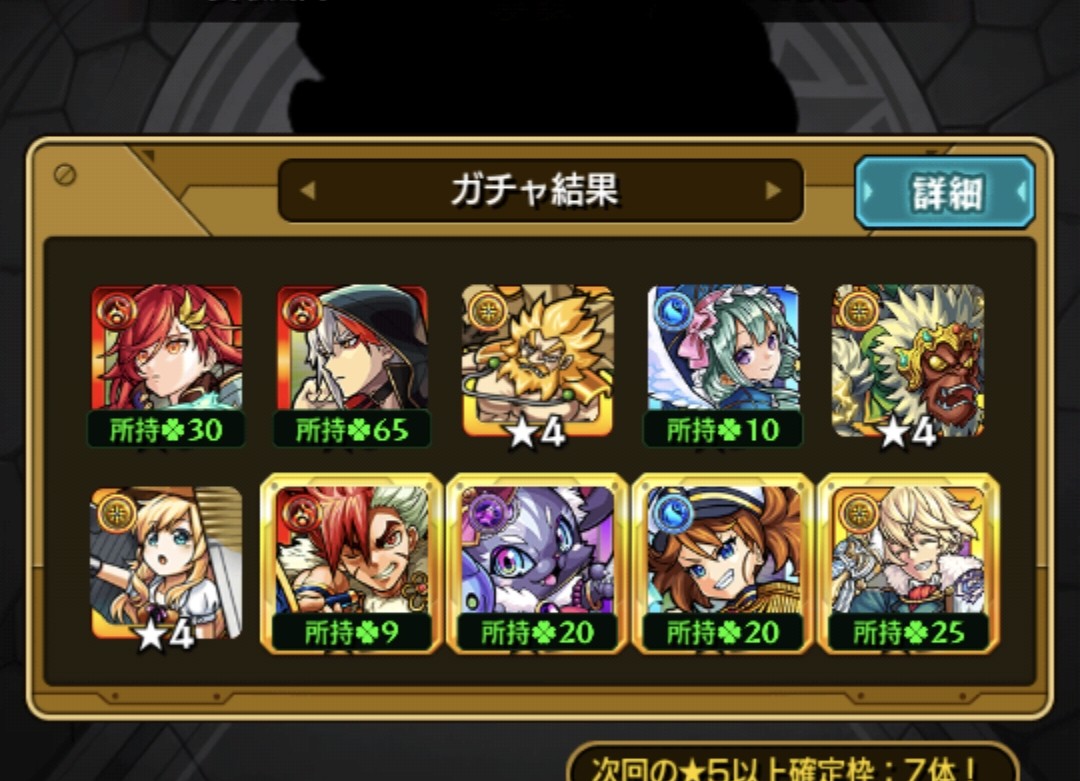
Task: Select the purple cat character with 所持20
Action: click(x=537, y=563)
